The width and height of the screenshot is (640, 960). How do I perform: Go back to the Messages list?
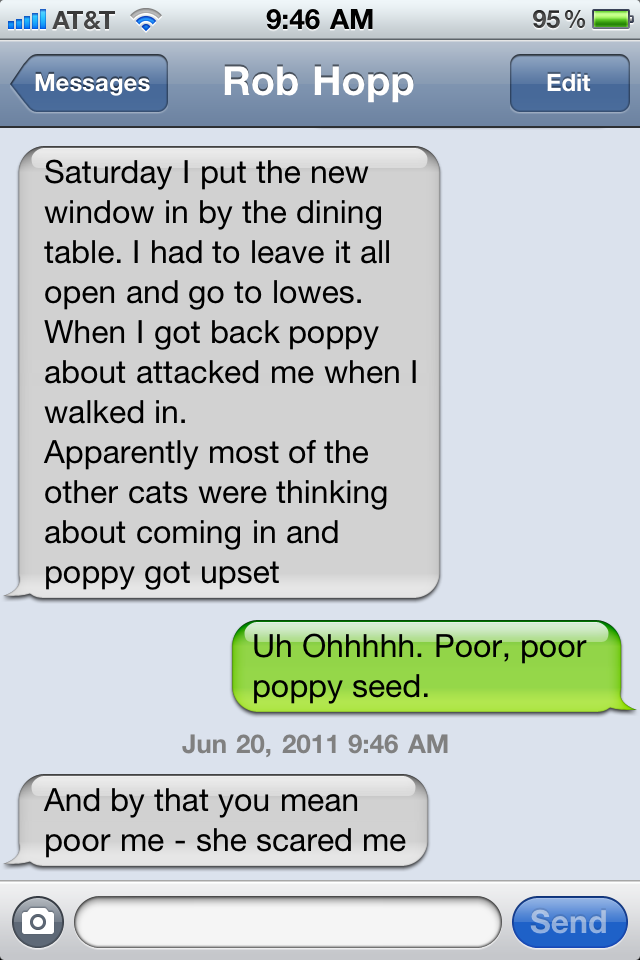[x=90, y=83]
